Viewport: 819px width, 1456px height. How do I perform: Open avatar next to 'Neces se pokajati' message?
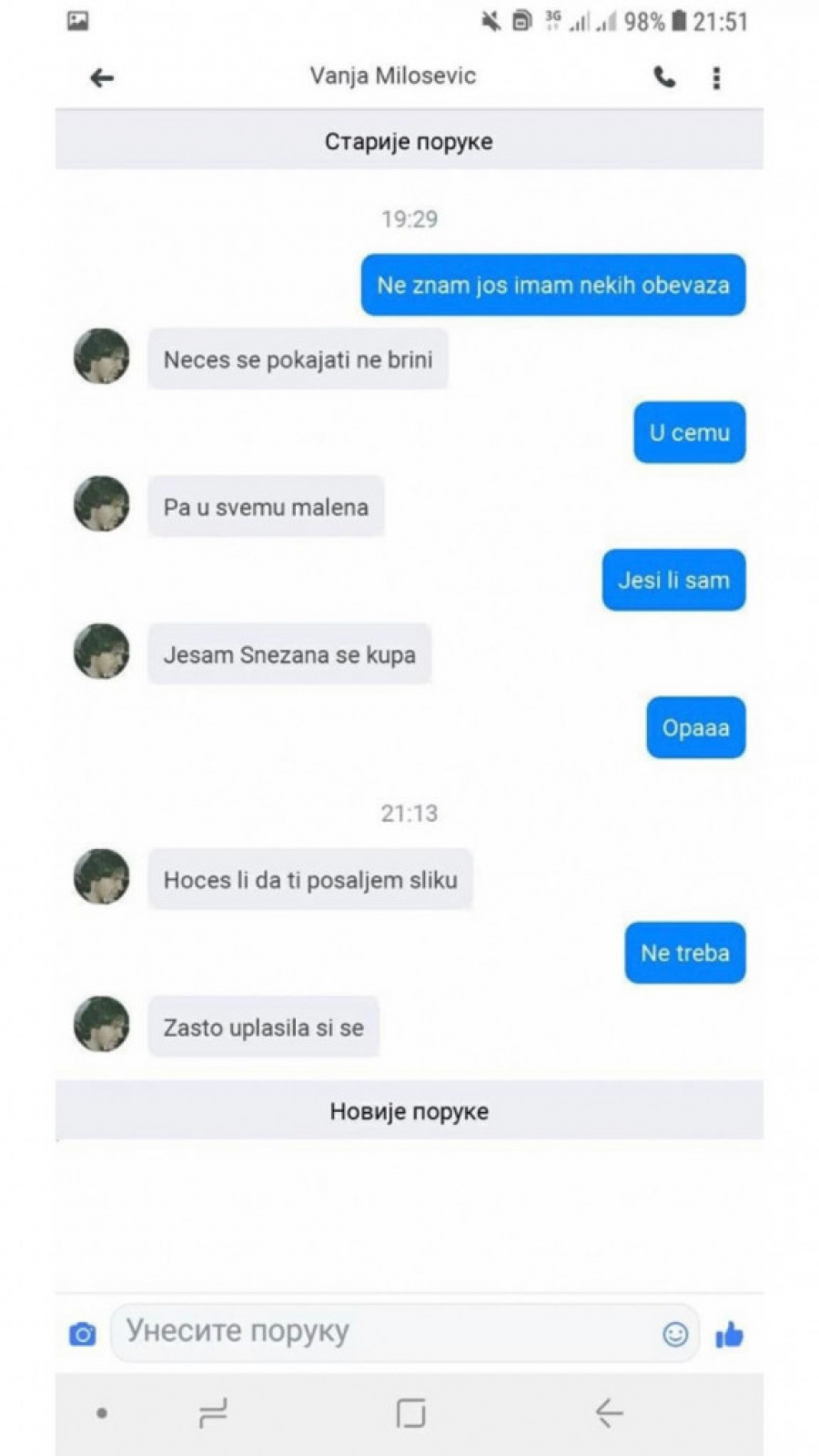pos(101,357)
